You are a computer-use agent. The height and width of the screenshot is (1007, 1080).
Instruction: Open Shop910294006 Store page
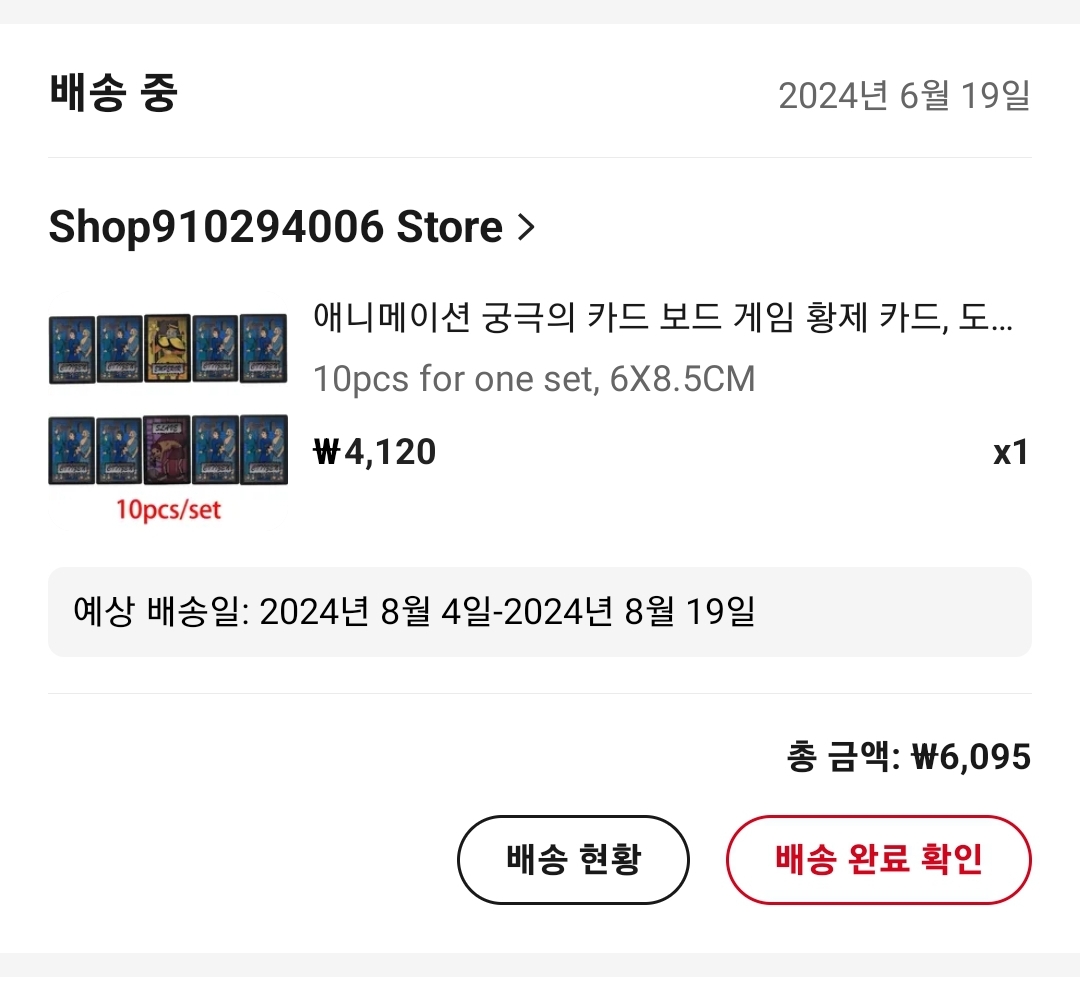coord(291,227)
